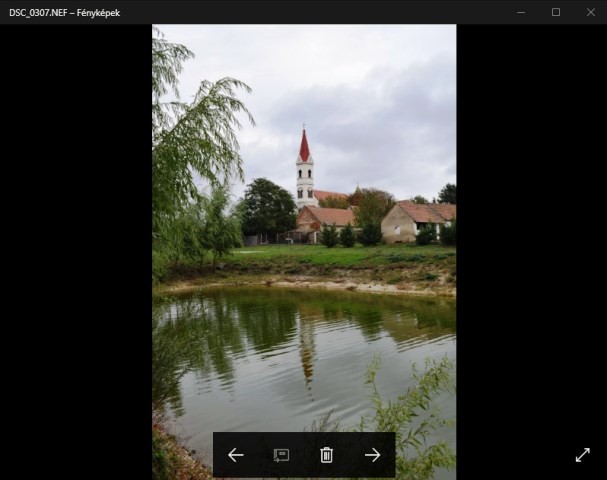
Task: Maximize the photo viewer window
Action: [556, 12]
